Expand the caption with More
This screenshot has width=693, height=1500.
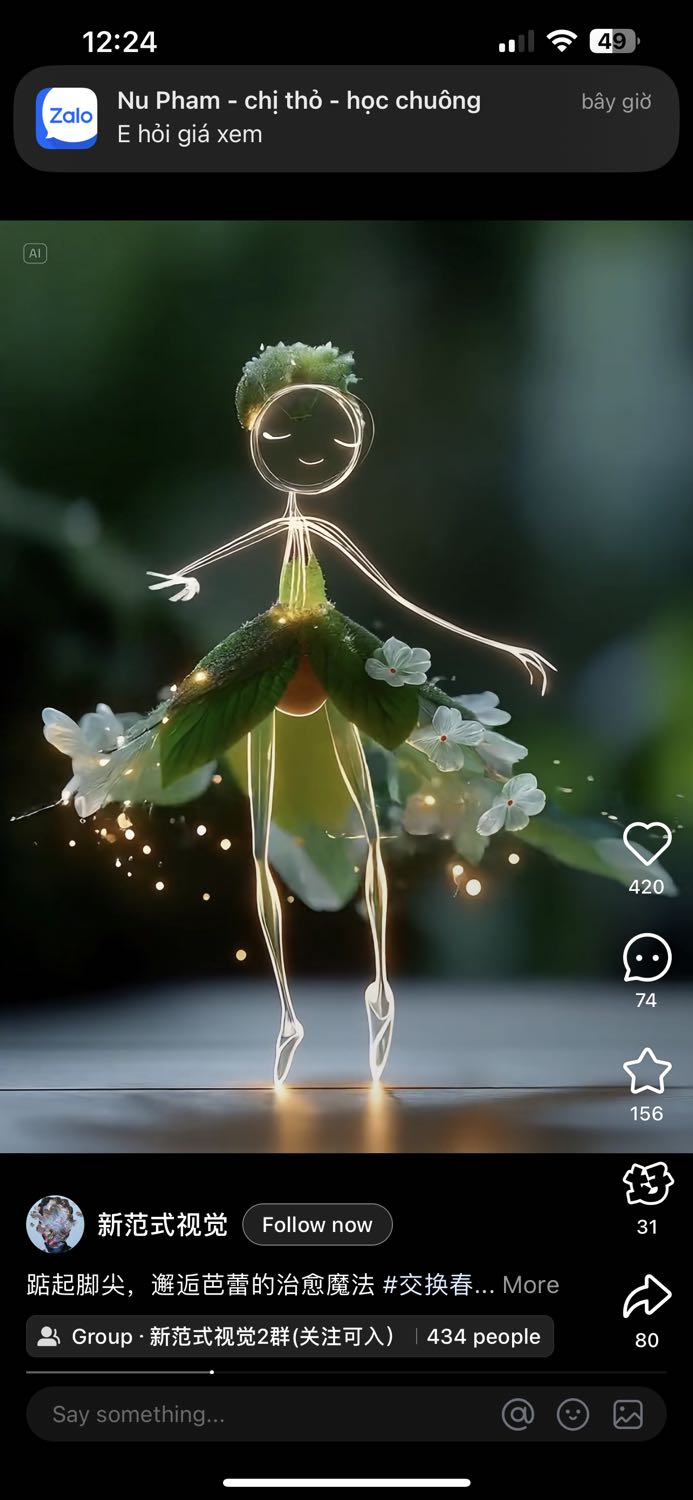pos(531,1285)
